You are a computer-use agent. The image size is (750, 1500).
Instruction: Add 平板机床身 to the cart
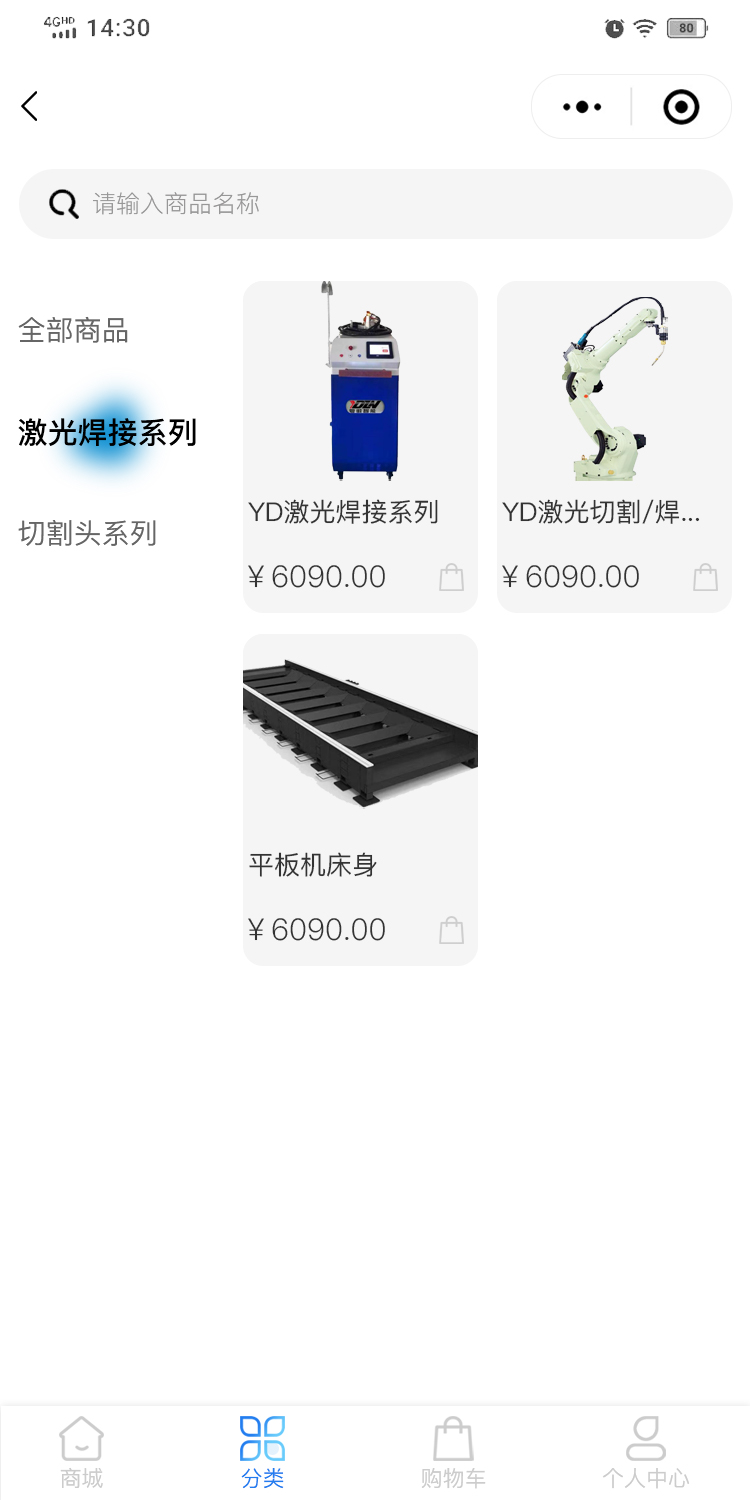[452, 930]
